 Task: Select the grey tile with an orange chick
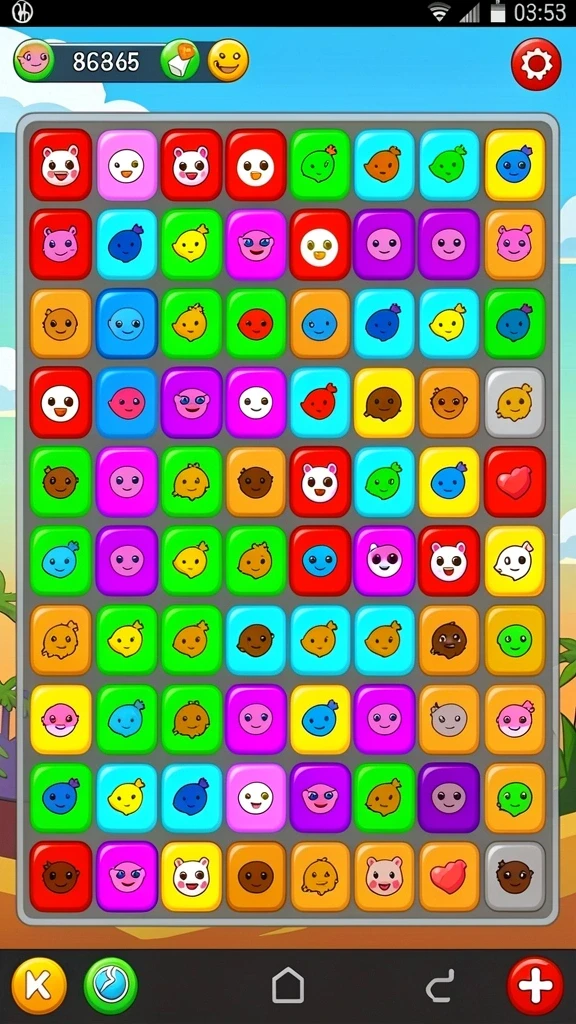coord(515,402)
